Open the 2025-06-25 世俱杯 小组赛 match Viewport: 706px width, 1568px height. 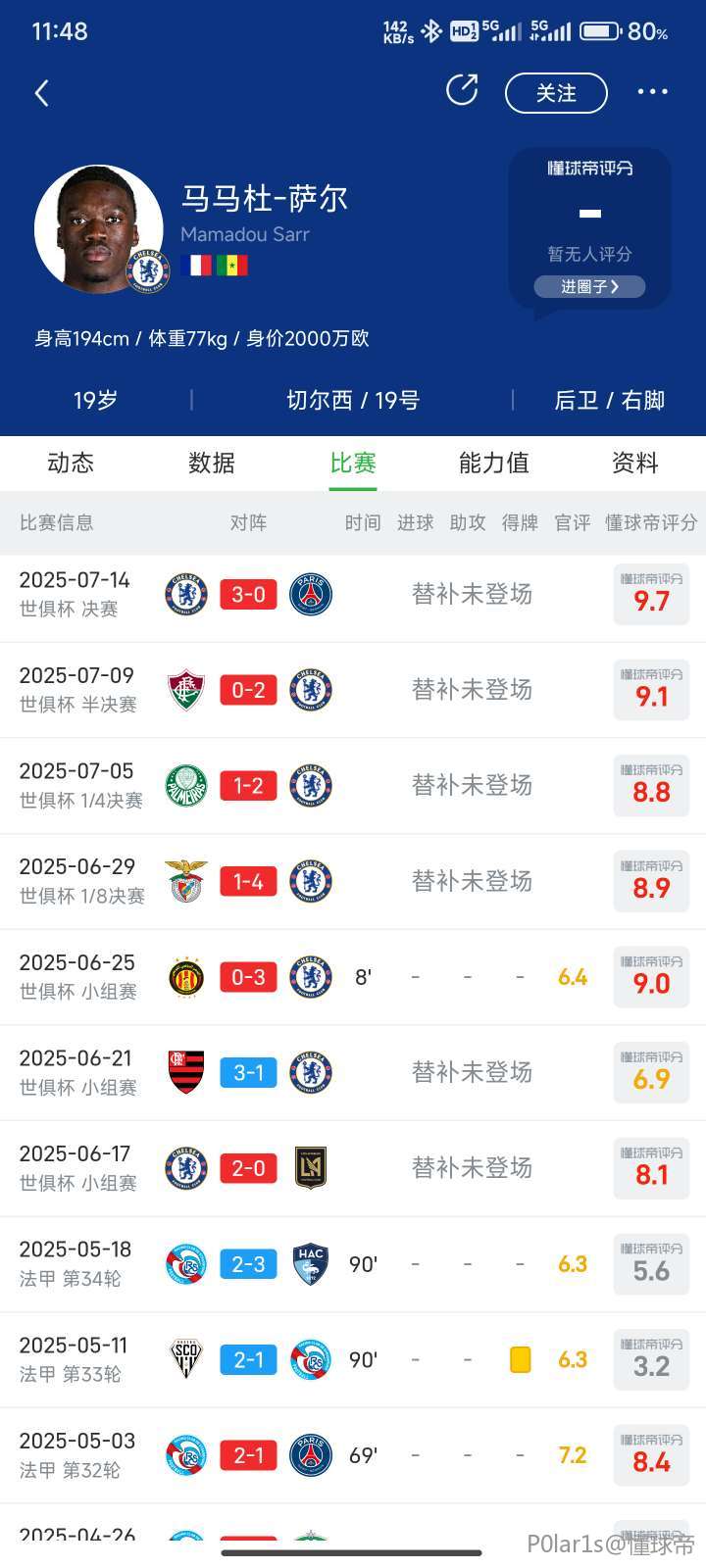point(353,977)
